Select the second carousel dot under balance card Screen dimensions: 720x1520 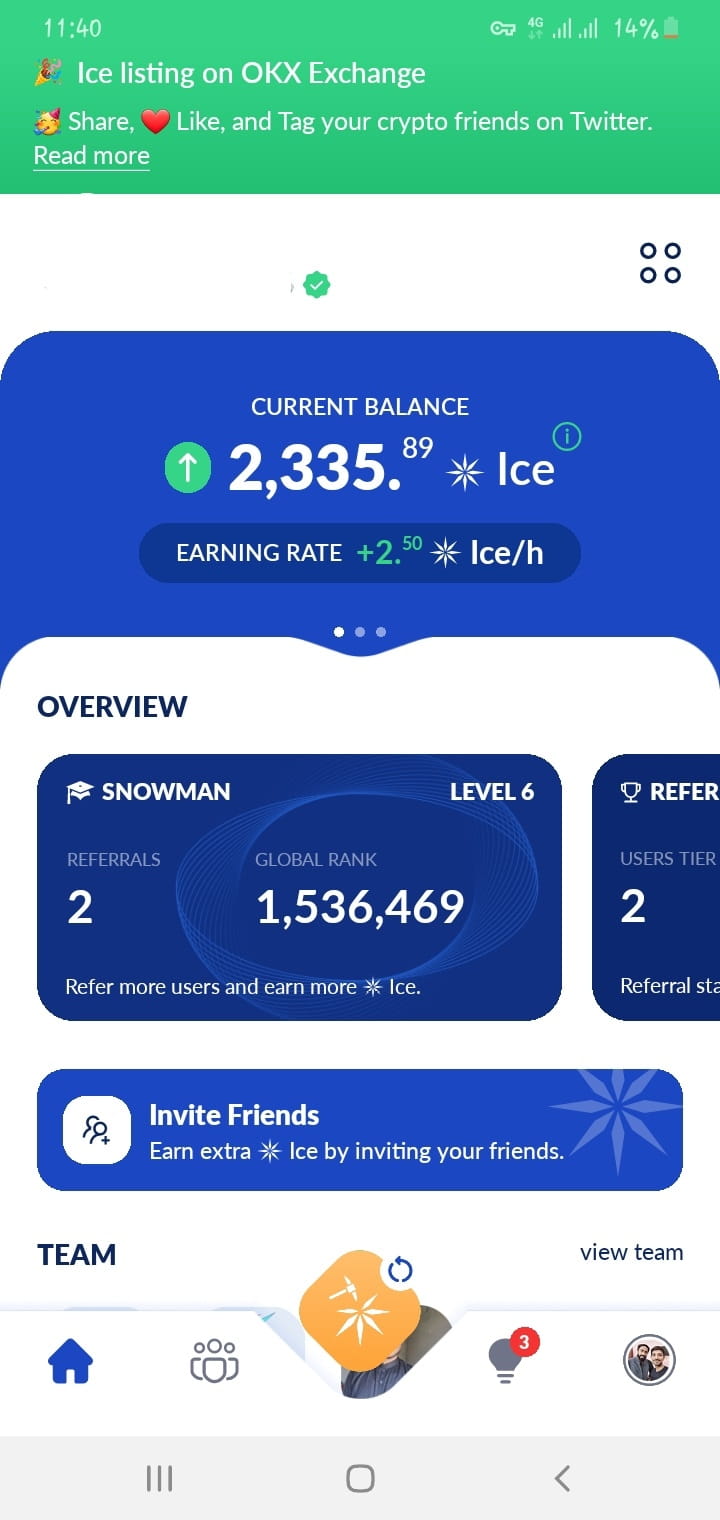pyautogui.click(x=360, y=632)
